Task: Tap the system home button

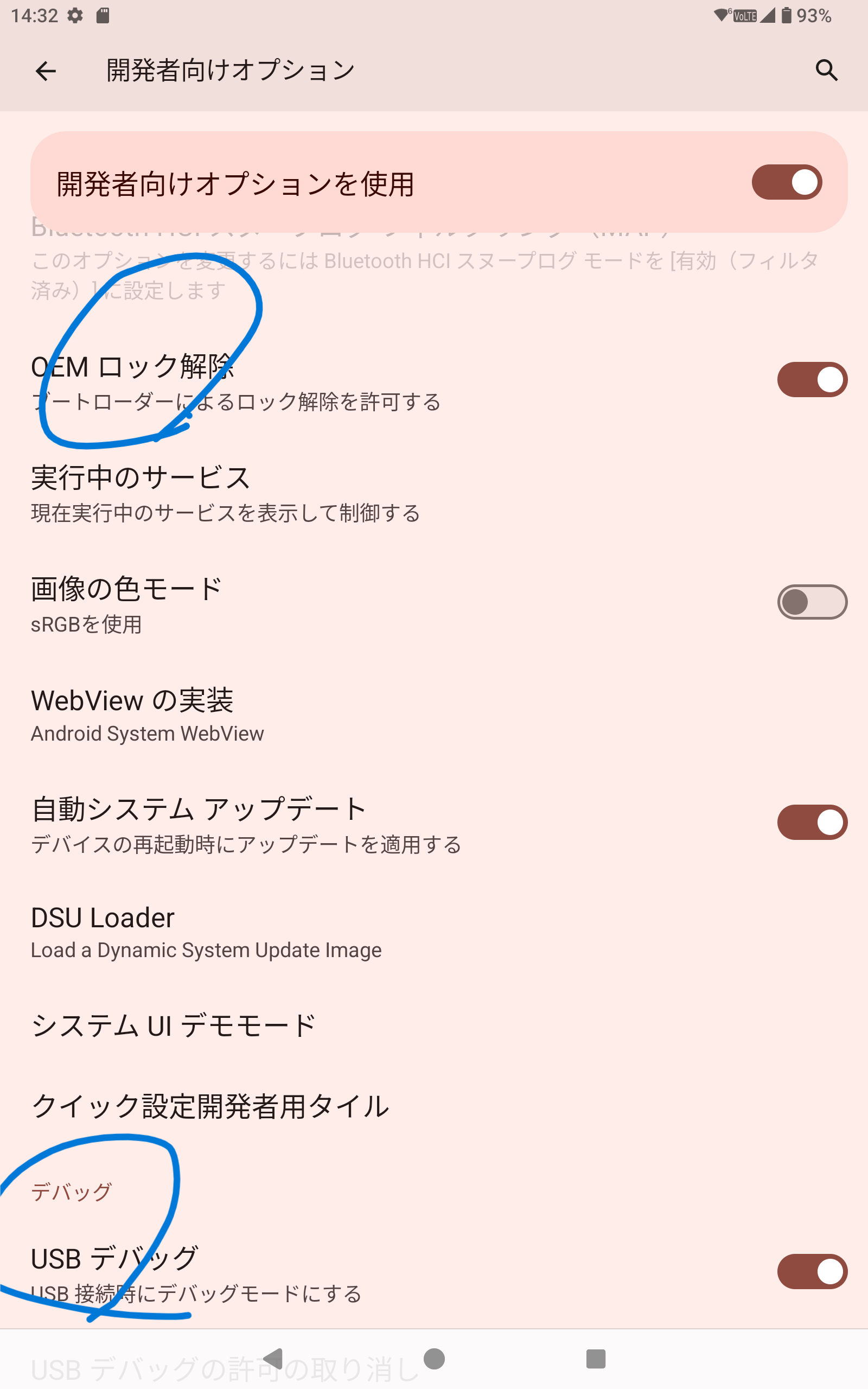Action: point(434,1359)
